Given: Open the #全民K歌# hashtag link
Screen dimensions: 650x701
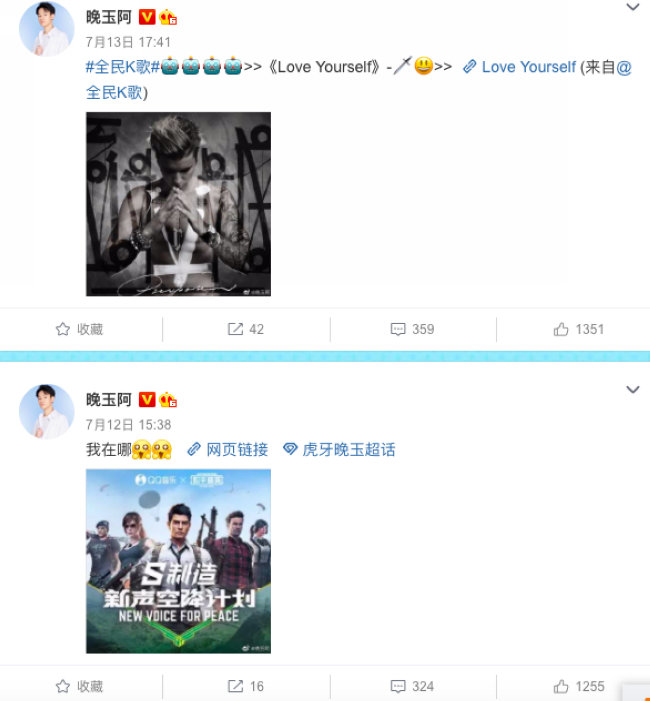Looking at the screenshot, I should [122, 67].
